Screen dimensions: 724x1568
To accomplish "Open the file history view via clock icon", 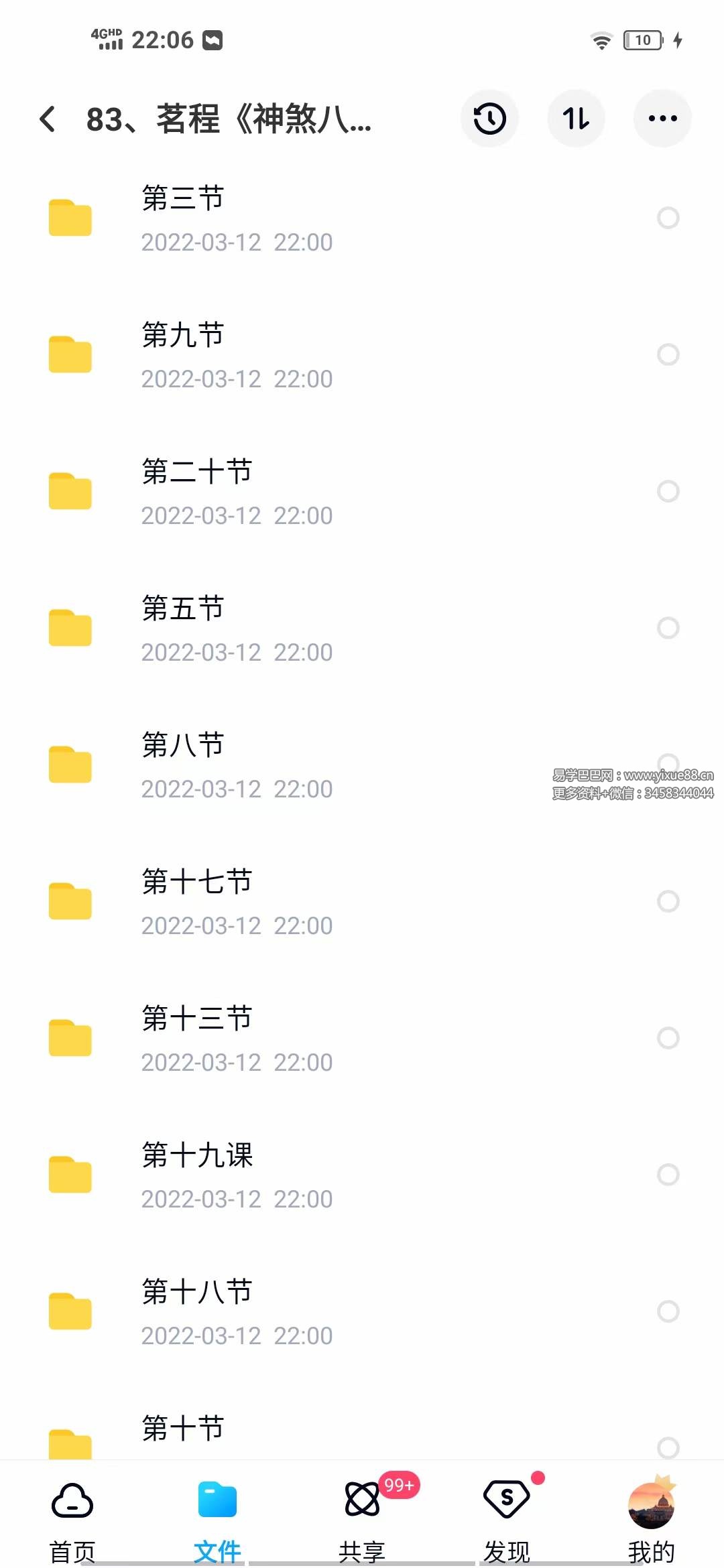I will point(489,117).
